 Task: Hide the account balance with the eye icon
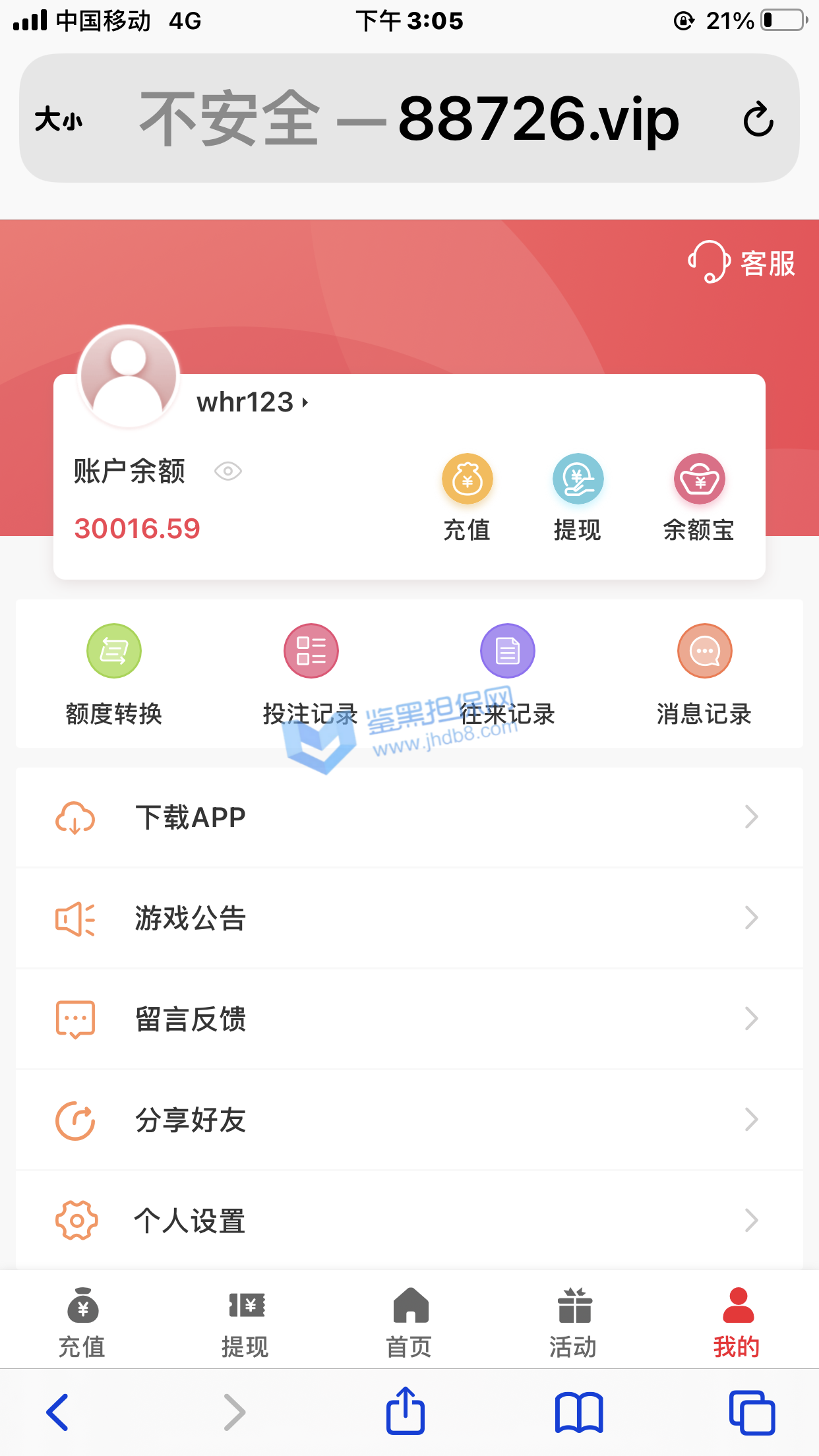pyautogui.click(x=228, y=471)
